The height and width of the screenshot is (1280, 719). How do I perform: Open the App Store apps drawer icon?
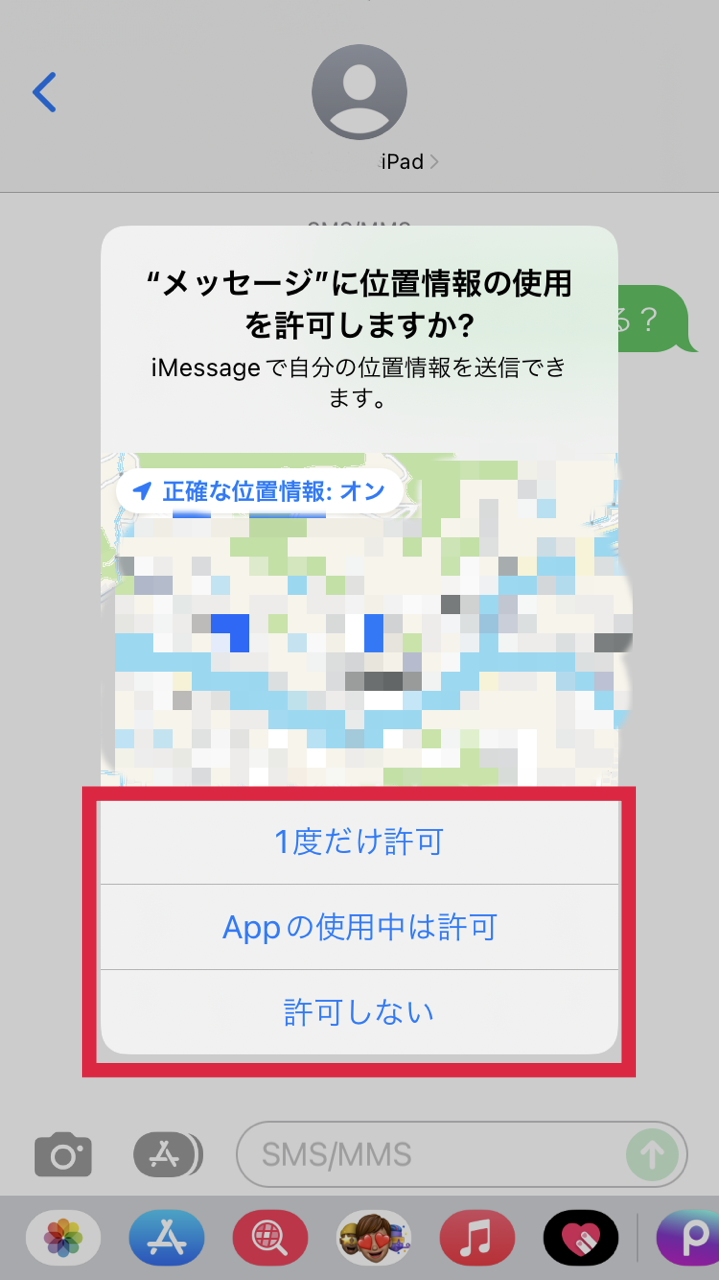[x=167, y=1155]
